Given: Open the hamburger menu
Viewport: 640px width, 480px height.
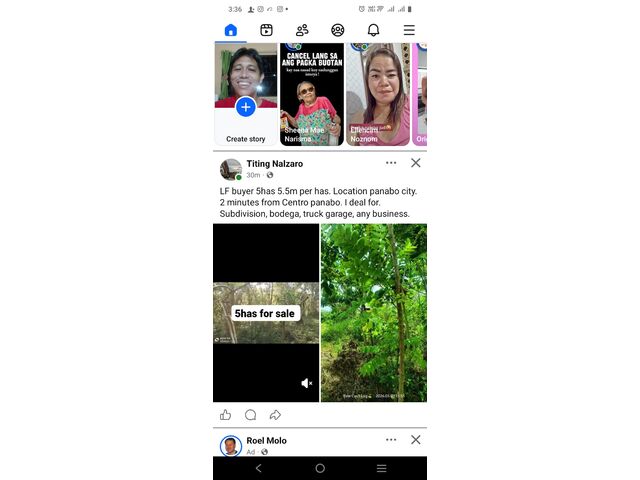Looking at the screenshot, I should pos(409,30).
